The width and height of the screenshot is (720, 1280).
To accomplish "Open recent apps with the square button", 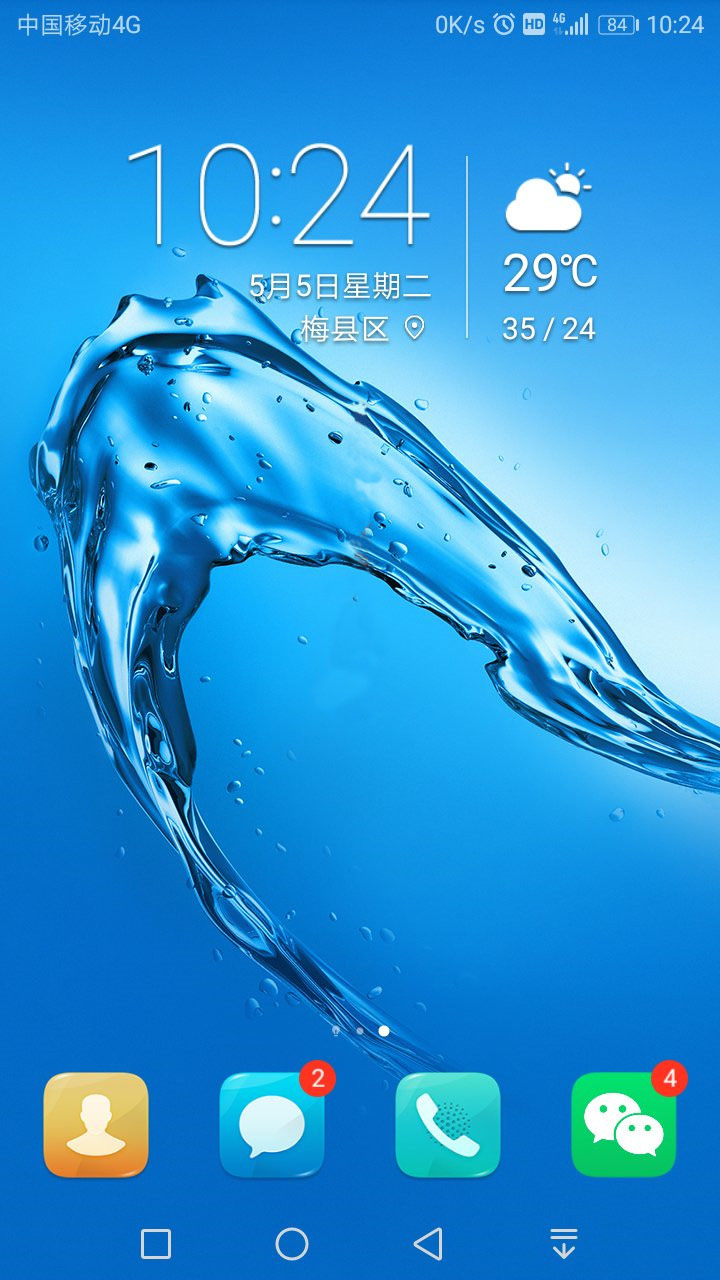I will 156,1244.
